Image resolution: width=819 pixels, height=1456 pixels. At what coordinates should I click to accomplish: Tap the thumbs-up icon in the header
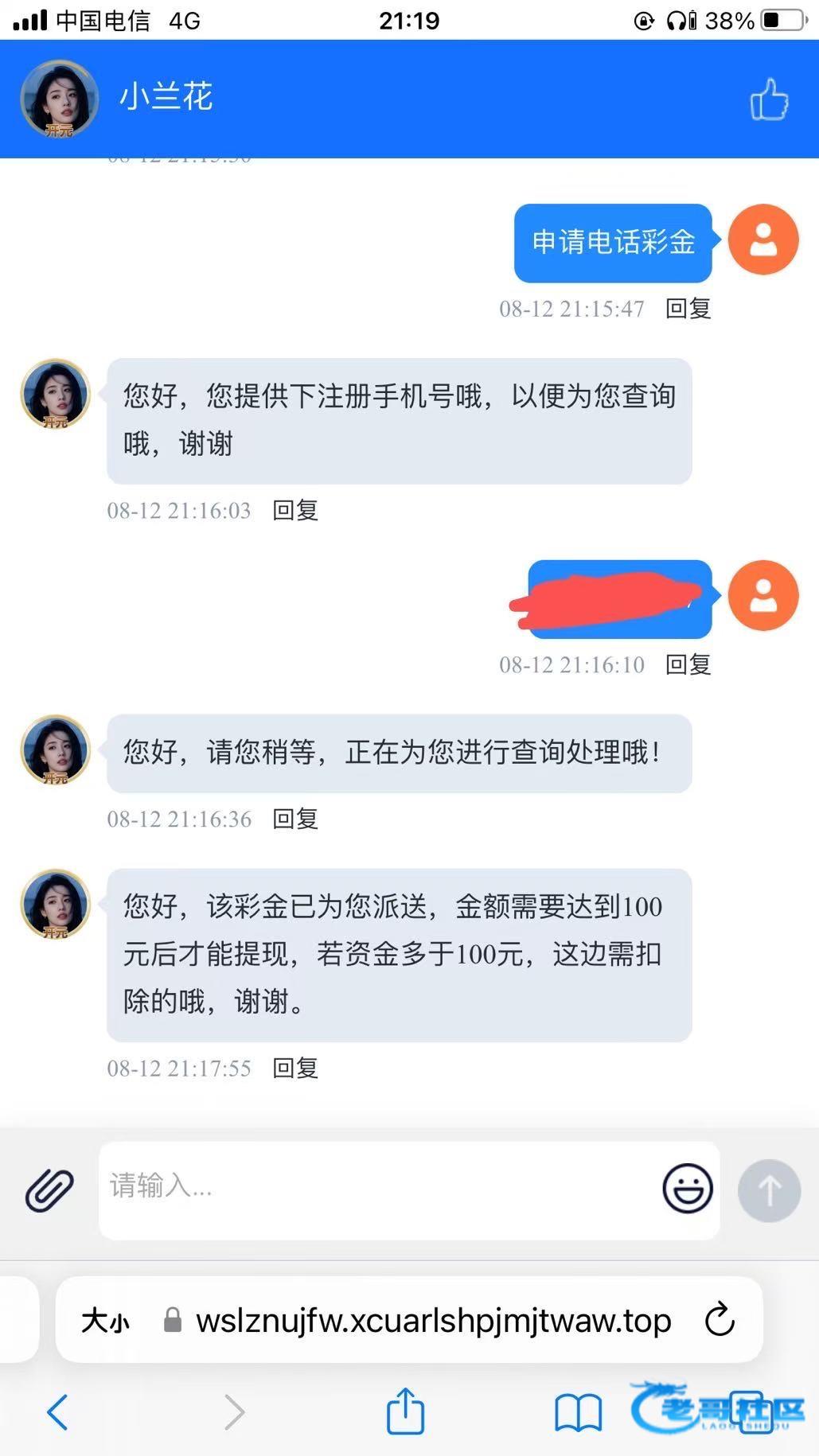pyautogui.click(x=769, y=99)
